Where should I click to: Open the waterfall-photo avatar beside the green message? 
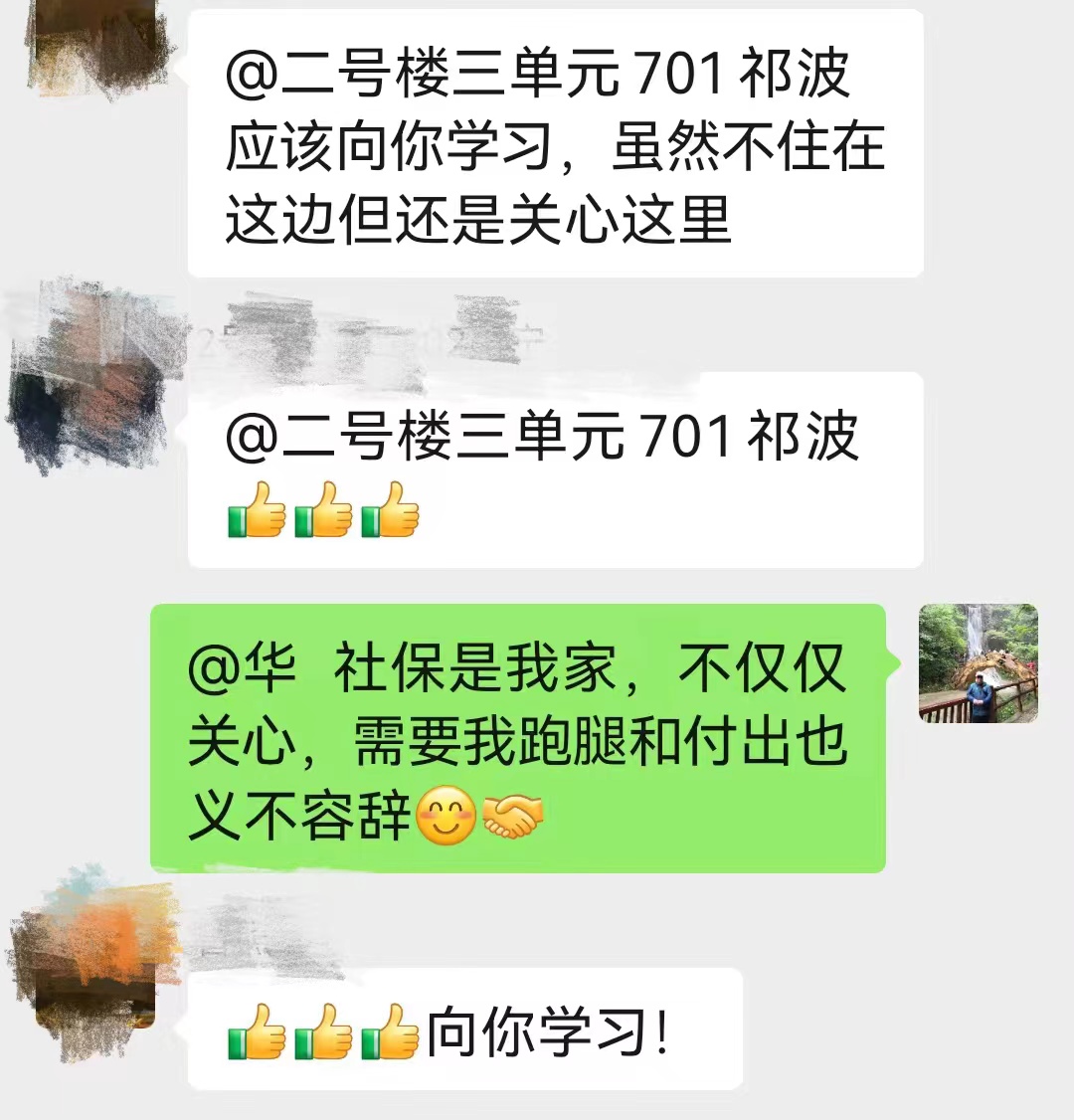click(978, 663)
